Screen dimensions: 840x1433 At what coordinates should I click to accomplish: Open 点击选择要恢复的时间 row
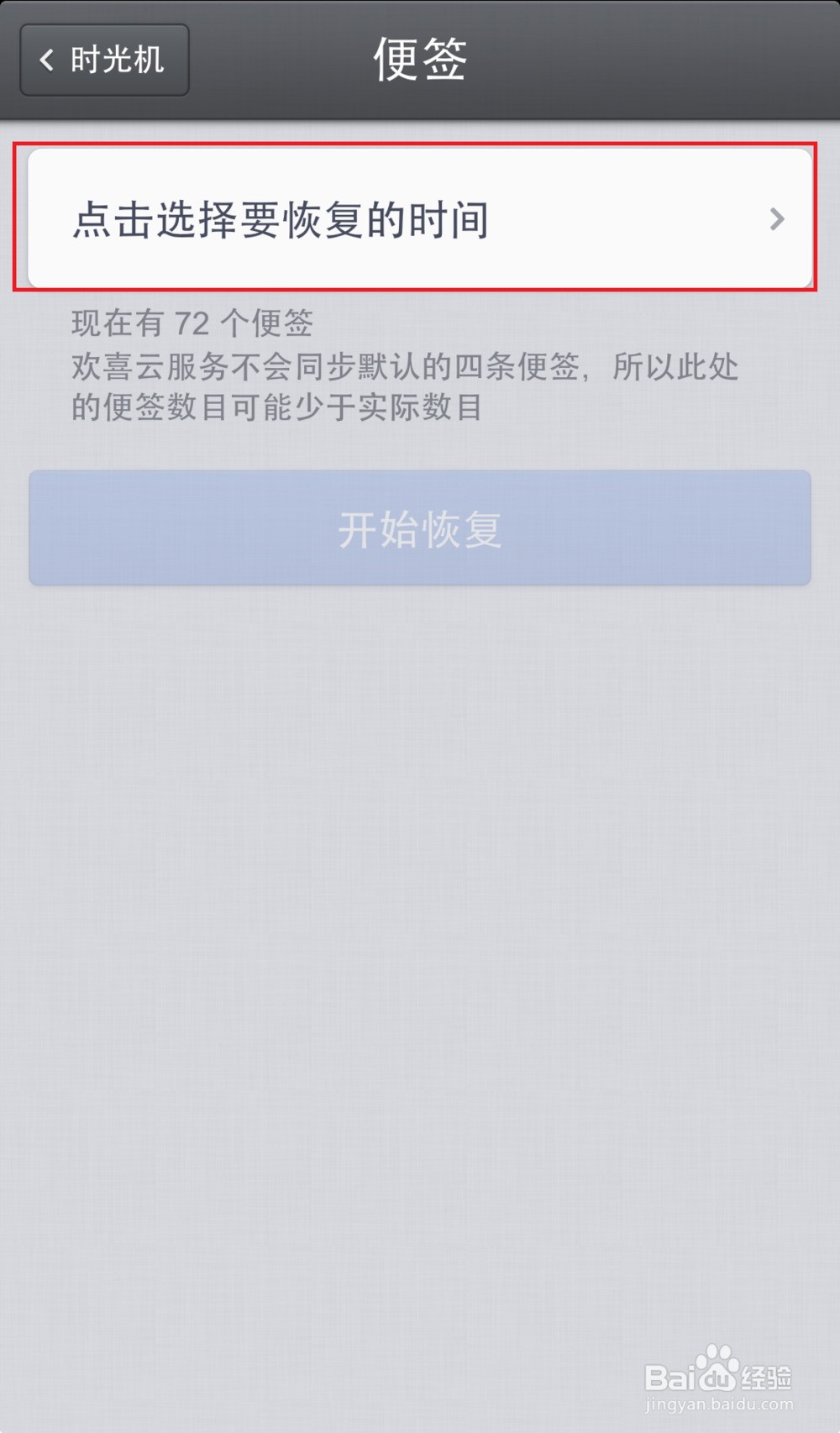(420, 218)
